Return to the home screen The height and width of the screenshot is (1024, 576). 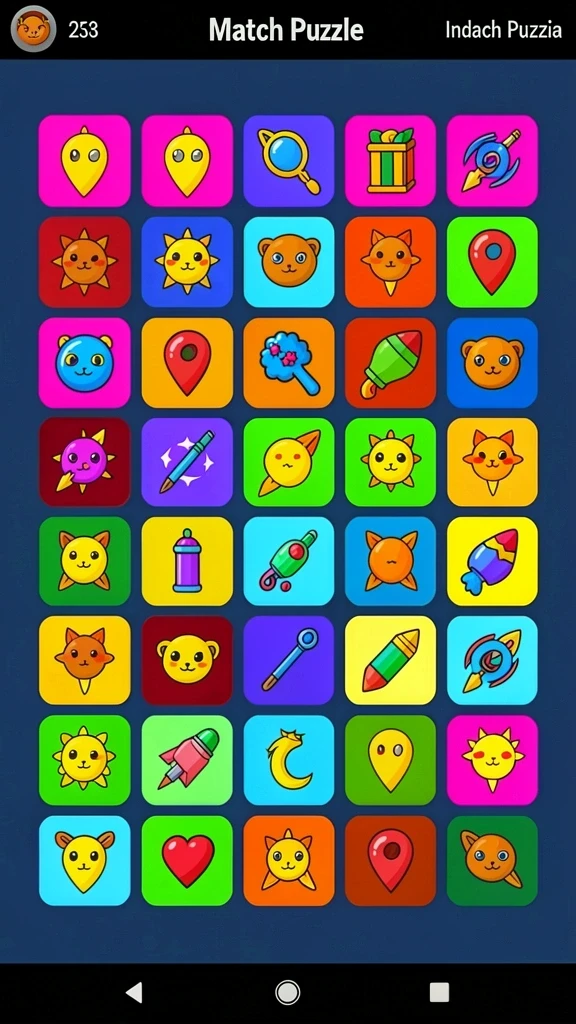click(x=287, y=993)
